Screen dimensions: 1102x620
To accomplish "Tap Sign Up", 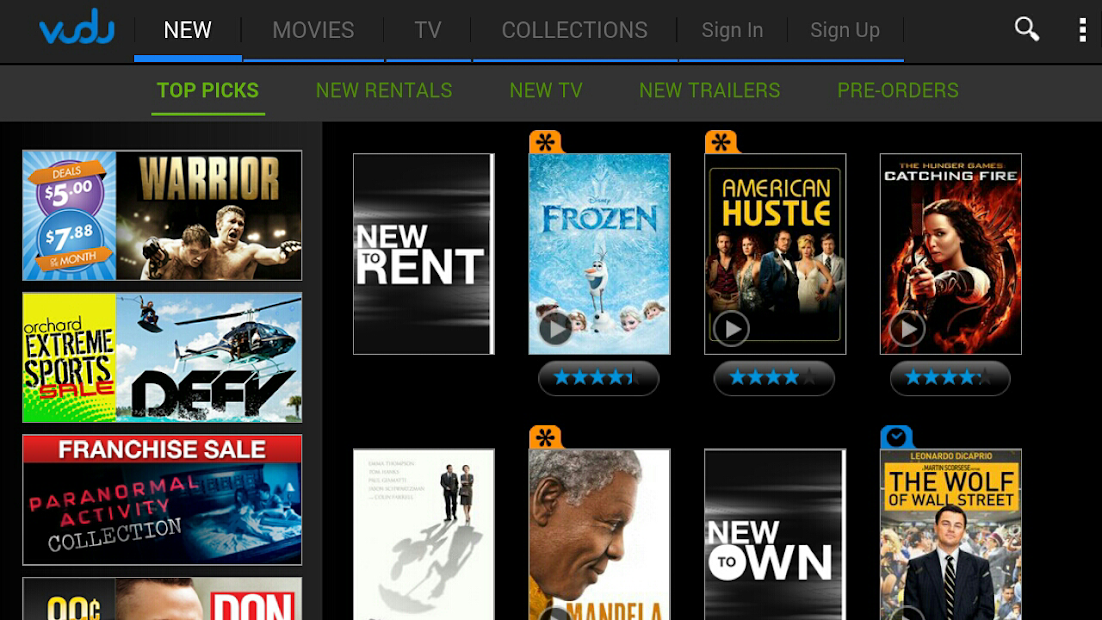I will coord(845,30).
